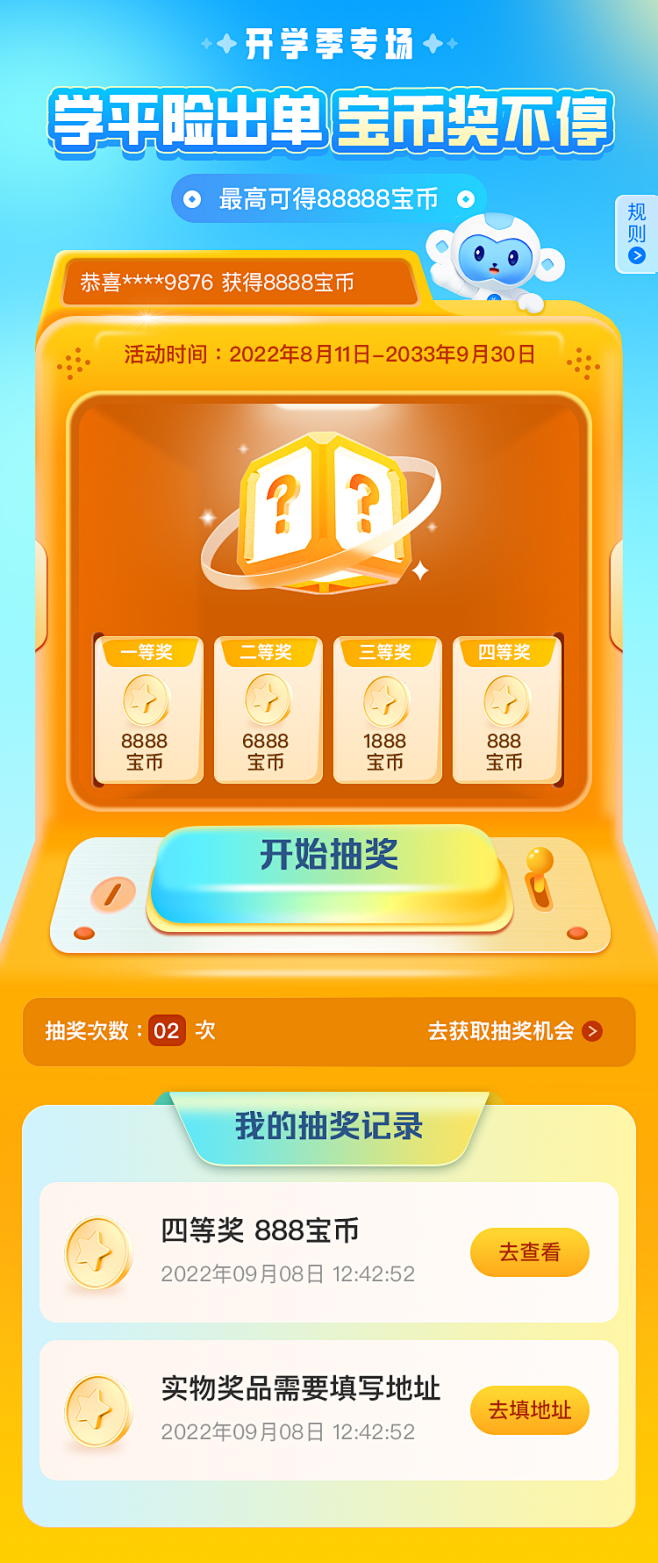
Task: Open the 规则 rules tab
Action: [x=637, y=233]
